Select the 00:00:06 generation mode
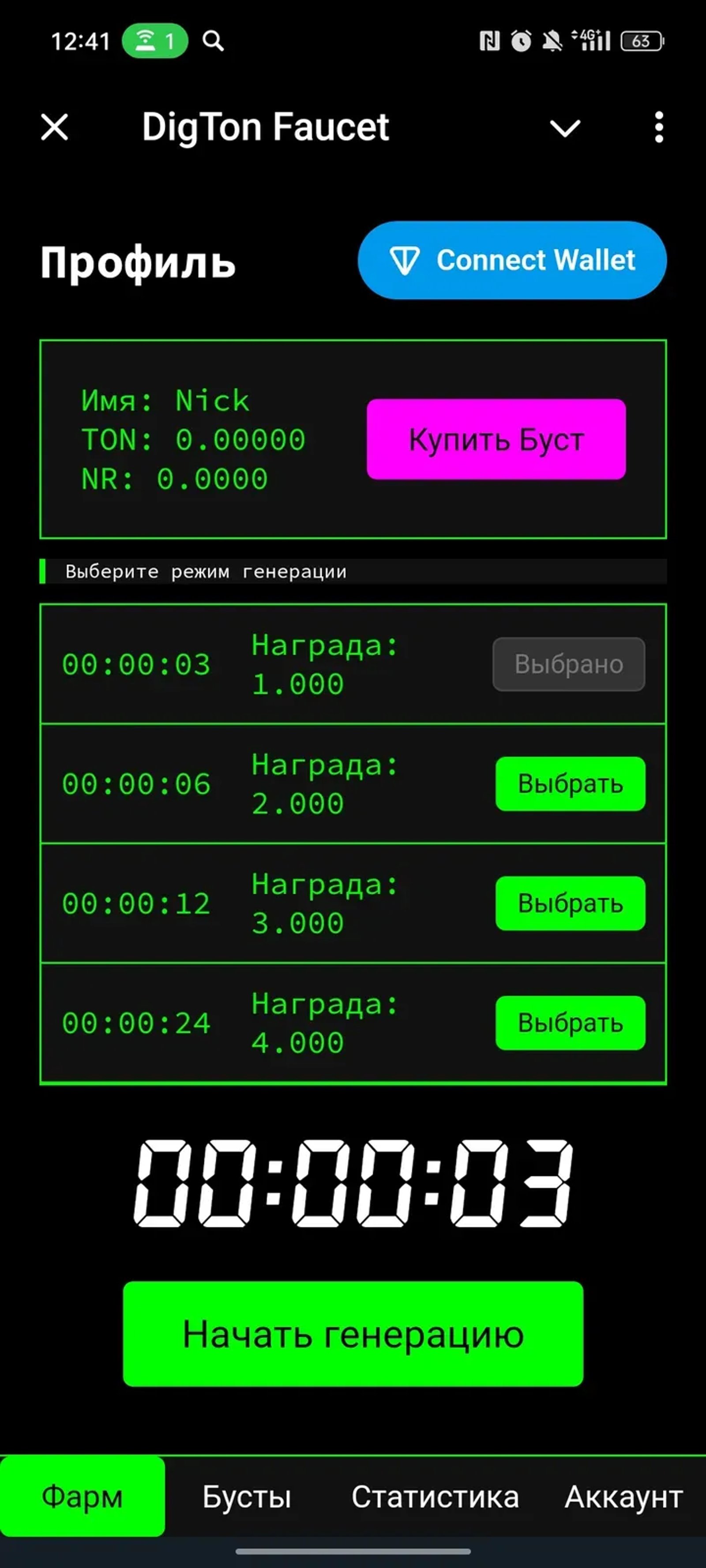Image resolution: width=706 pixels, height=1568 pixels. [x=570, y=784]
